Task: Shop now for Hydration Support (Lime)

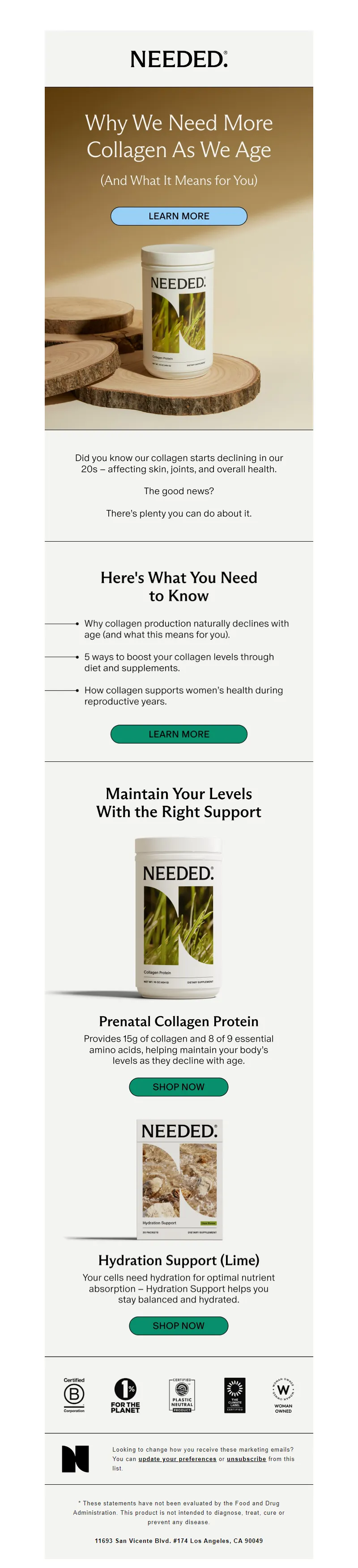Action: point(179,1325)
